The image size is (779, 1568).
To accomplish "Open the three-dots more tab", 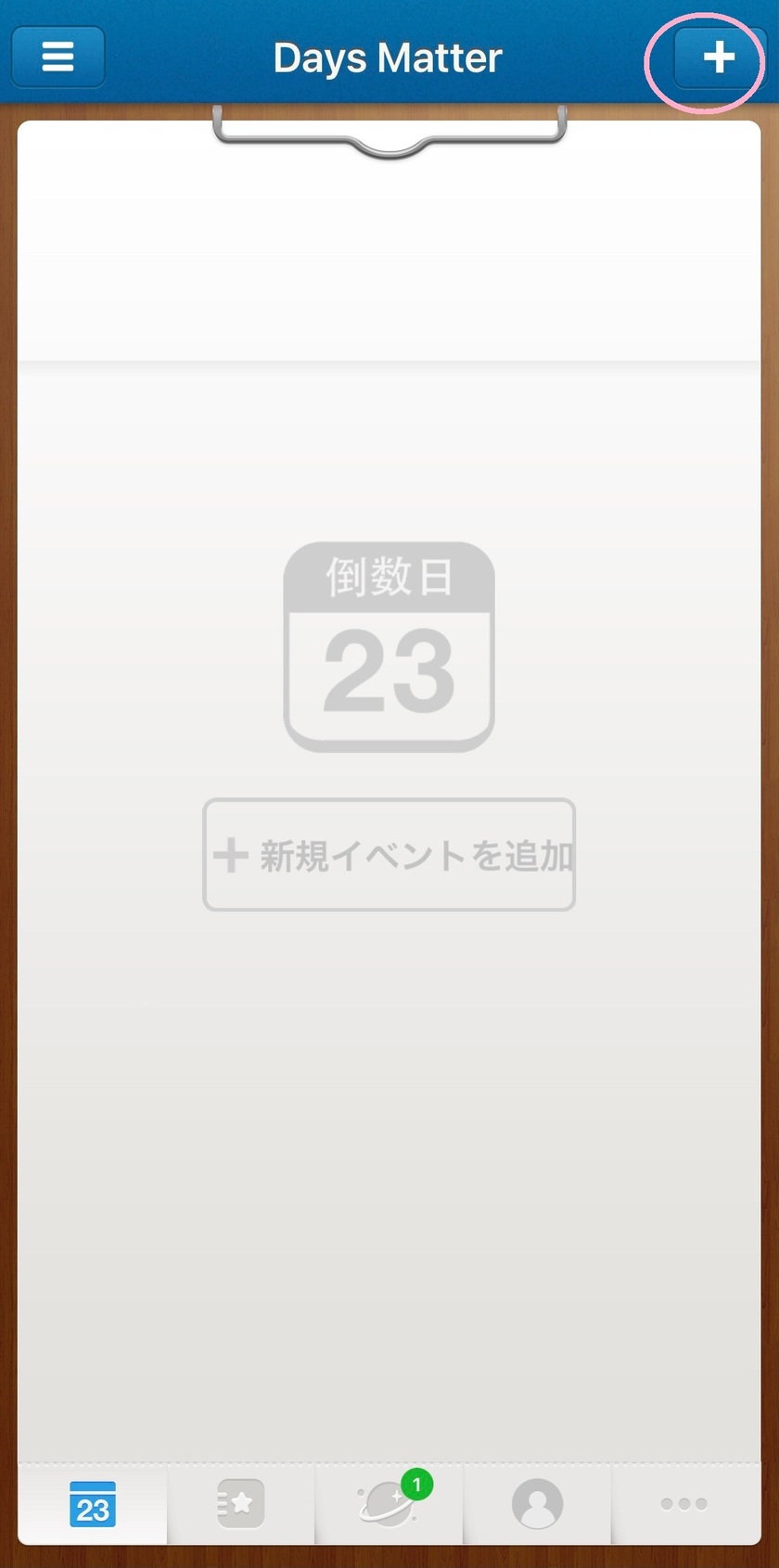I will (684, 1504).
